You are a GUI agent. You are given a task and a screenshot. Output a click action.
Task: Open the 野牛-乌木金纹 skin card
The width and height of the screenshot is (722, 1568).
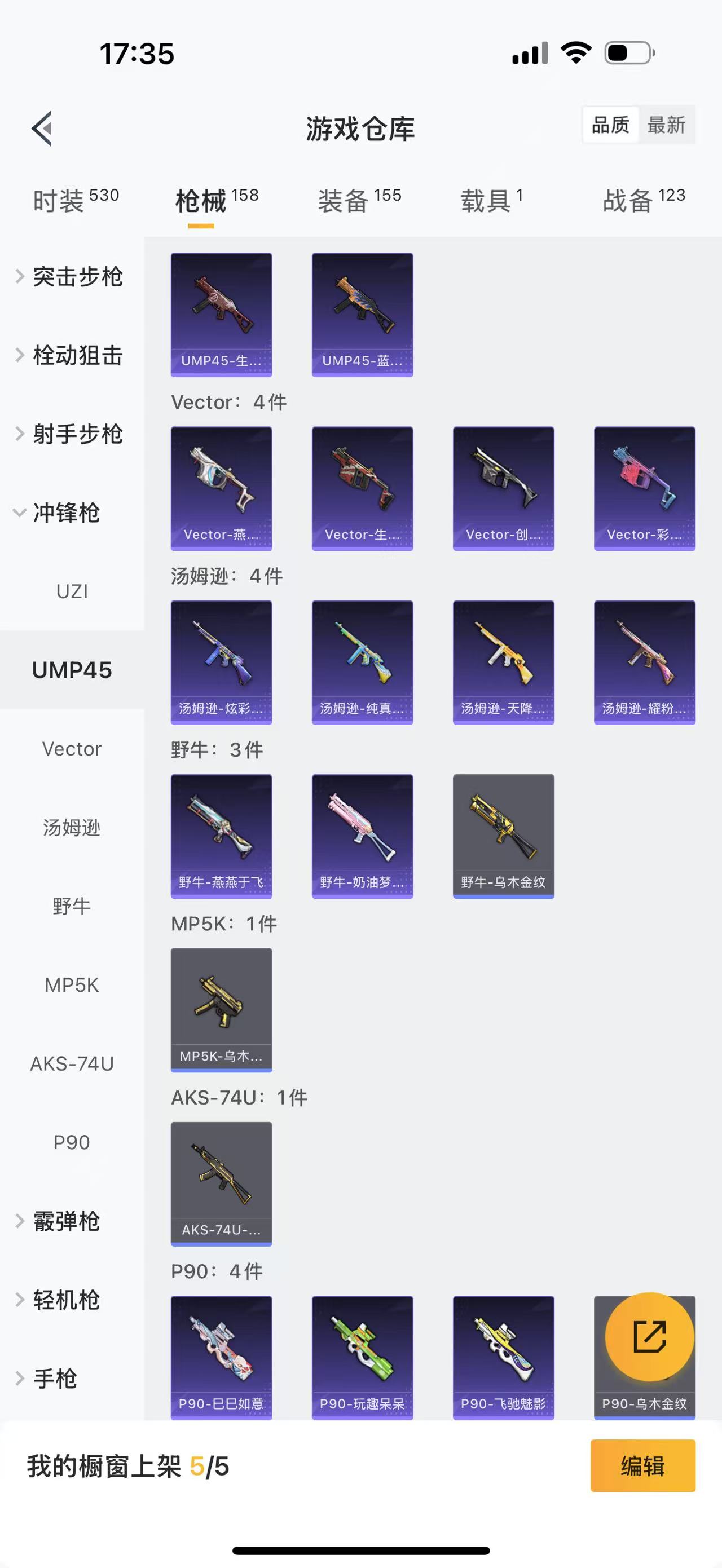click(x=503, y=836)
